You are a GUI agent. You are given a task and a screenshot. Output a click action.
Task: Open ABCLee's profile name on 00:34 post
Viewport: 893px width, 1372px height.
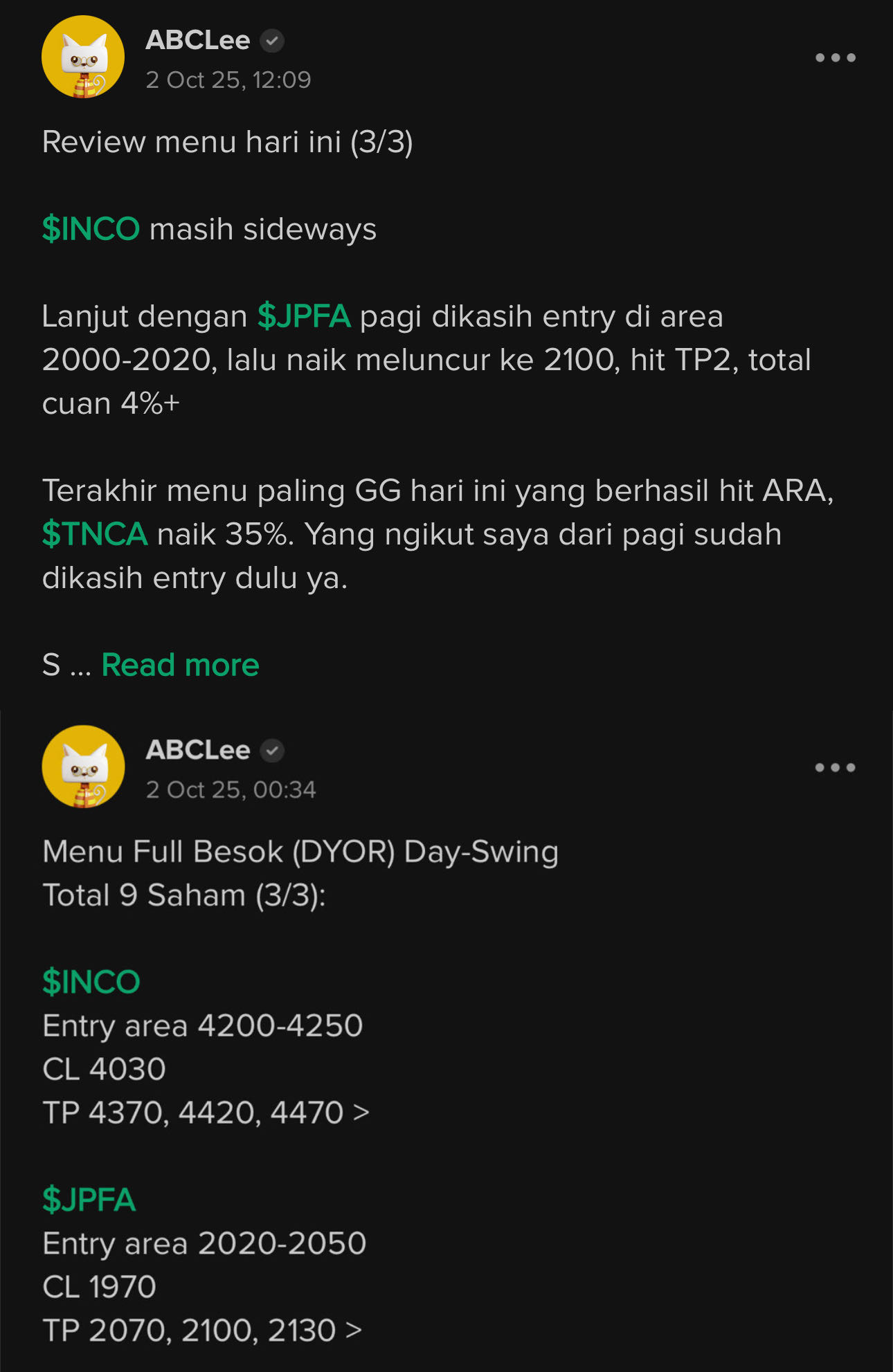[197, 750]
